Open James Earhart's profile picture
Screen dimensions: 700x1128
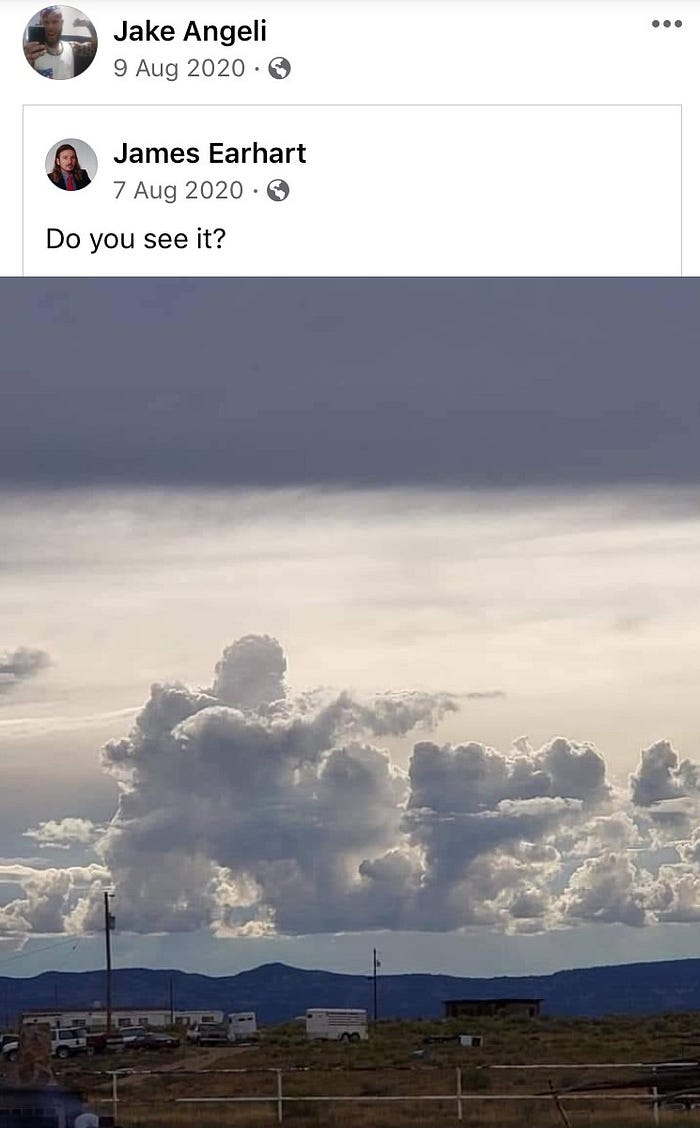(71, 164)
